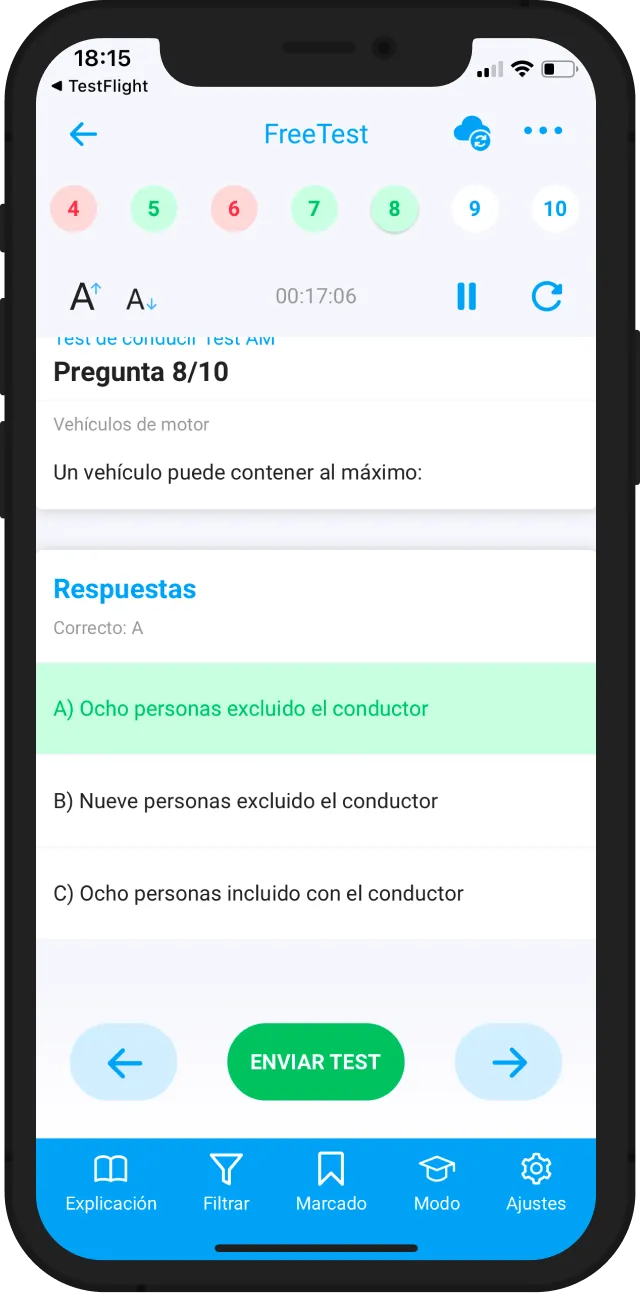Jump to question 10
The width and height of the screenshot is (640, 1293).
point(554,209)
